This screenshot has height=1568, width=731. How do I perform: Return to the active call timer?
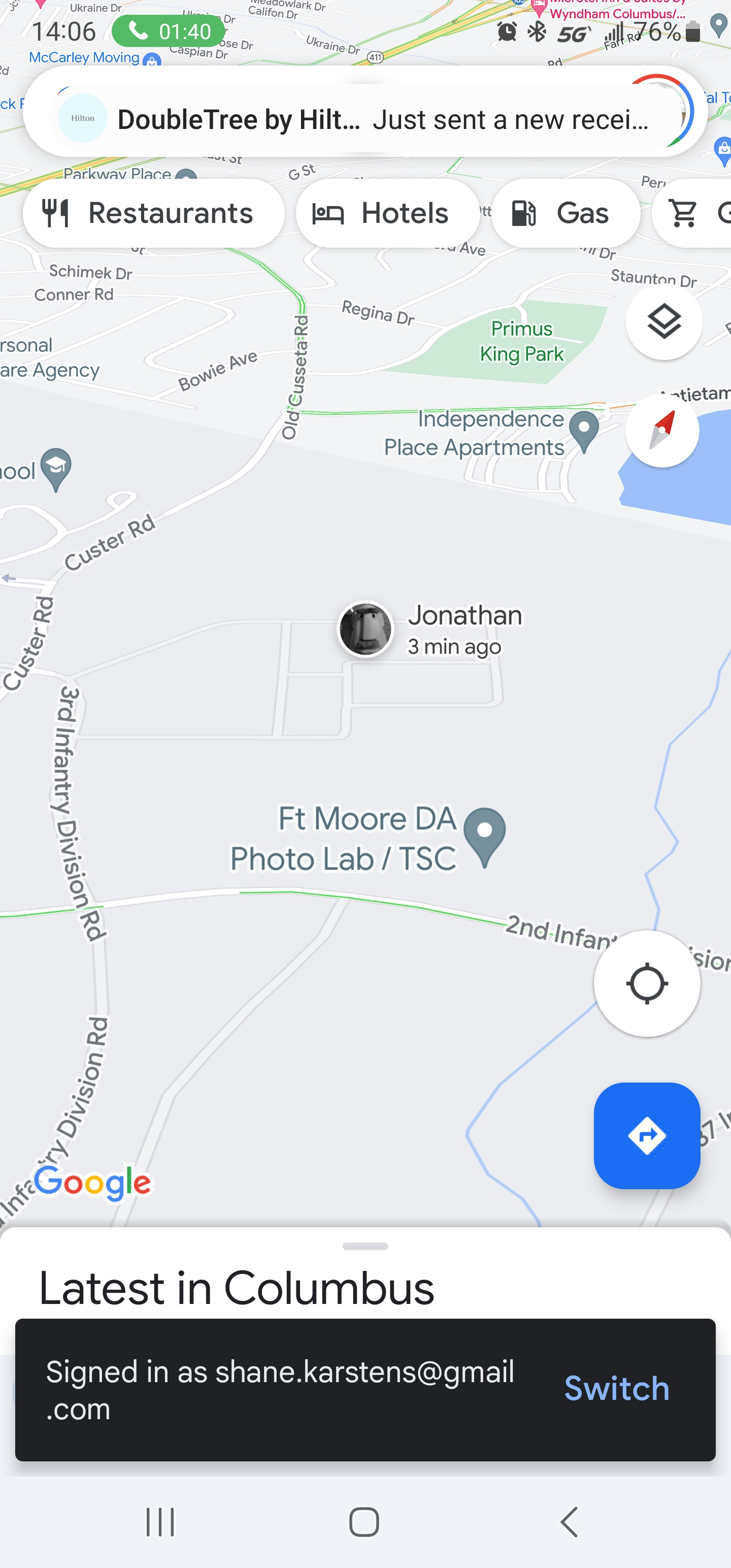[x=169, y=31]
